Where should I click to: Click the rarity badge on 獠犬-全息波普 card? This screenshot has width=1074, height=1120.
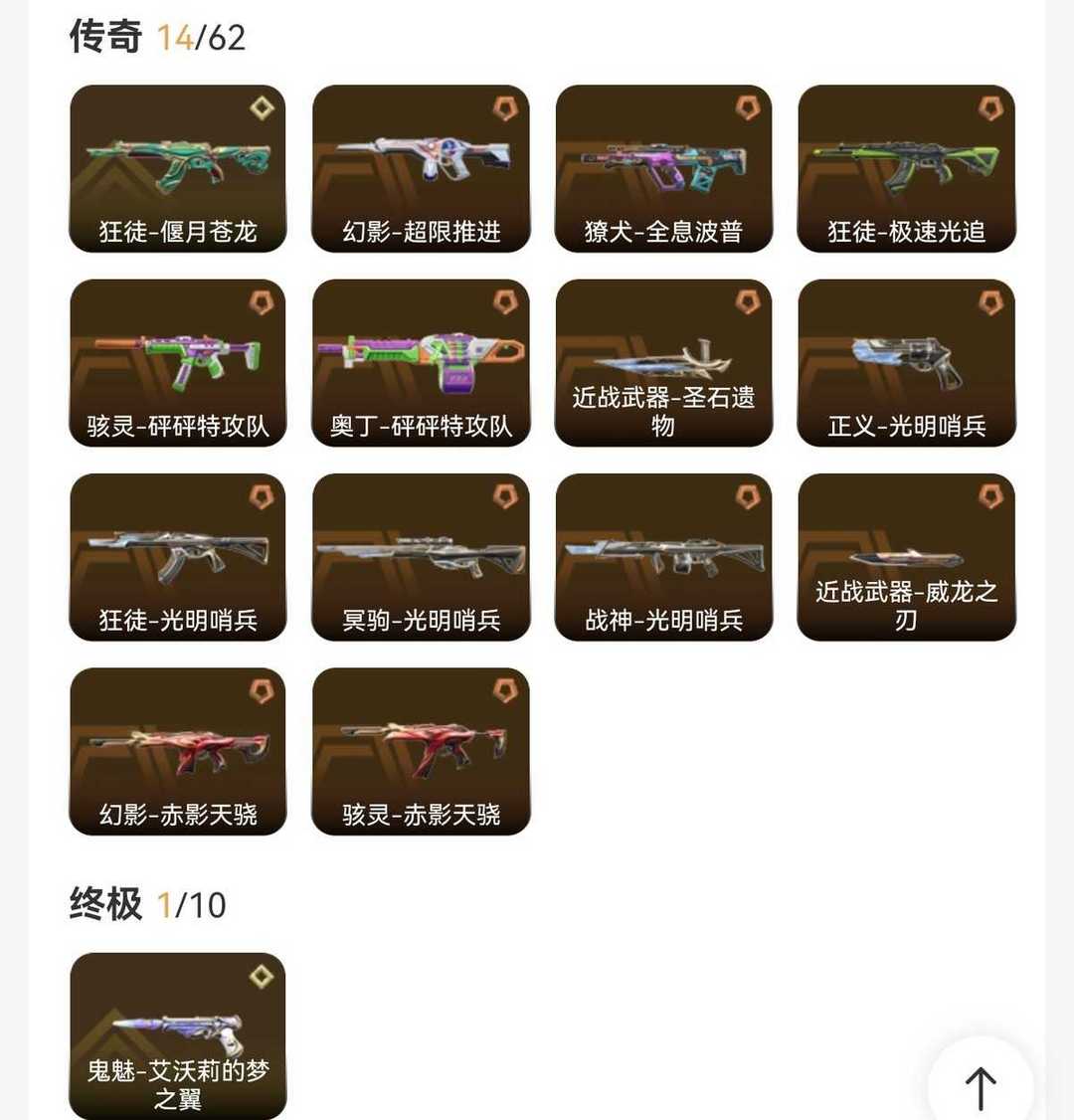tap(747, 109)
